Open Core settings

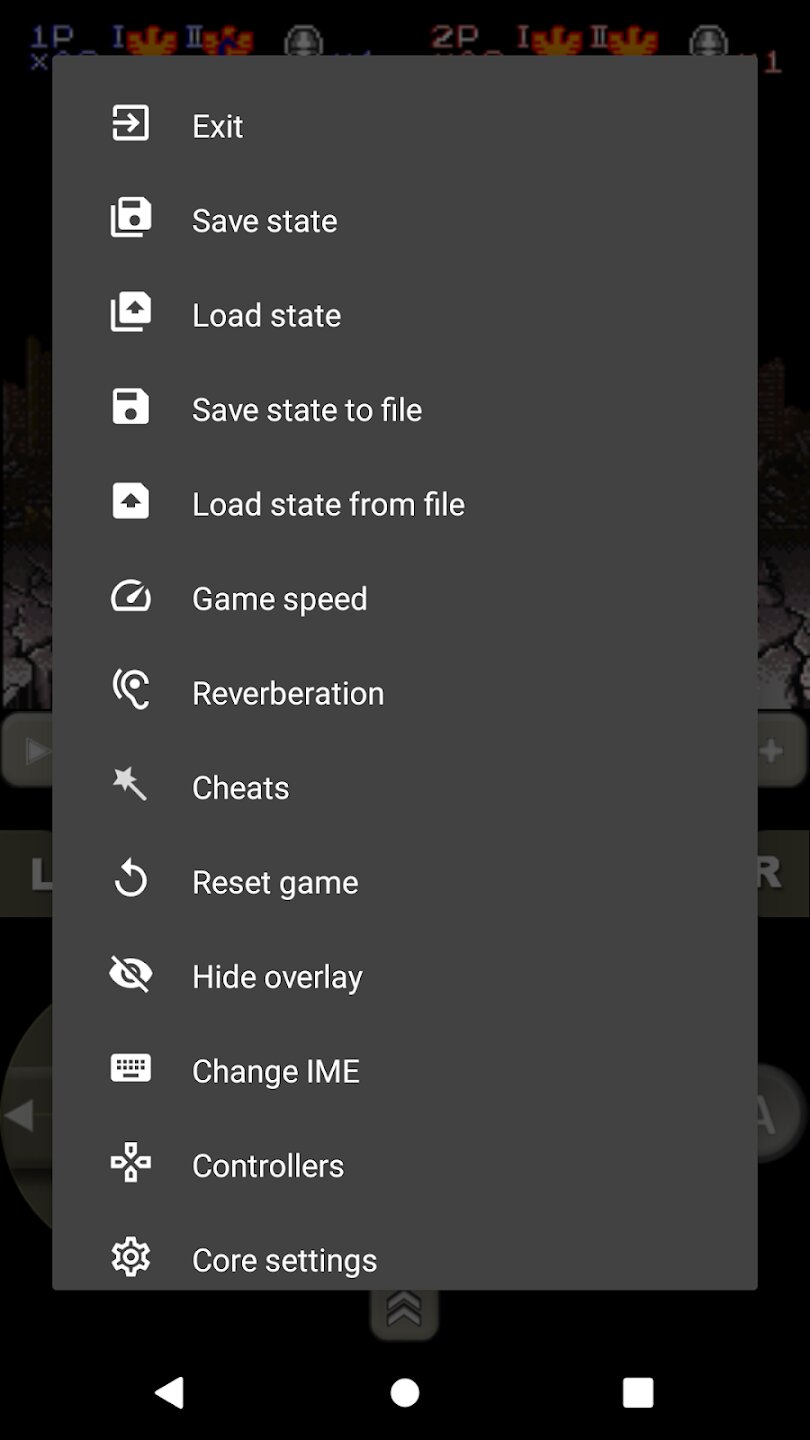tap(284, 1259)
